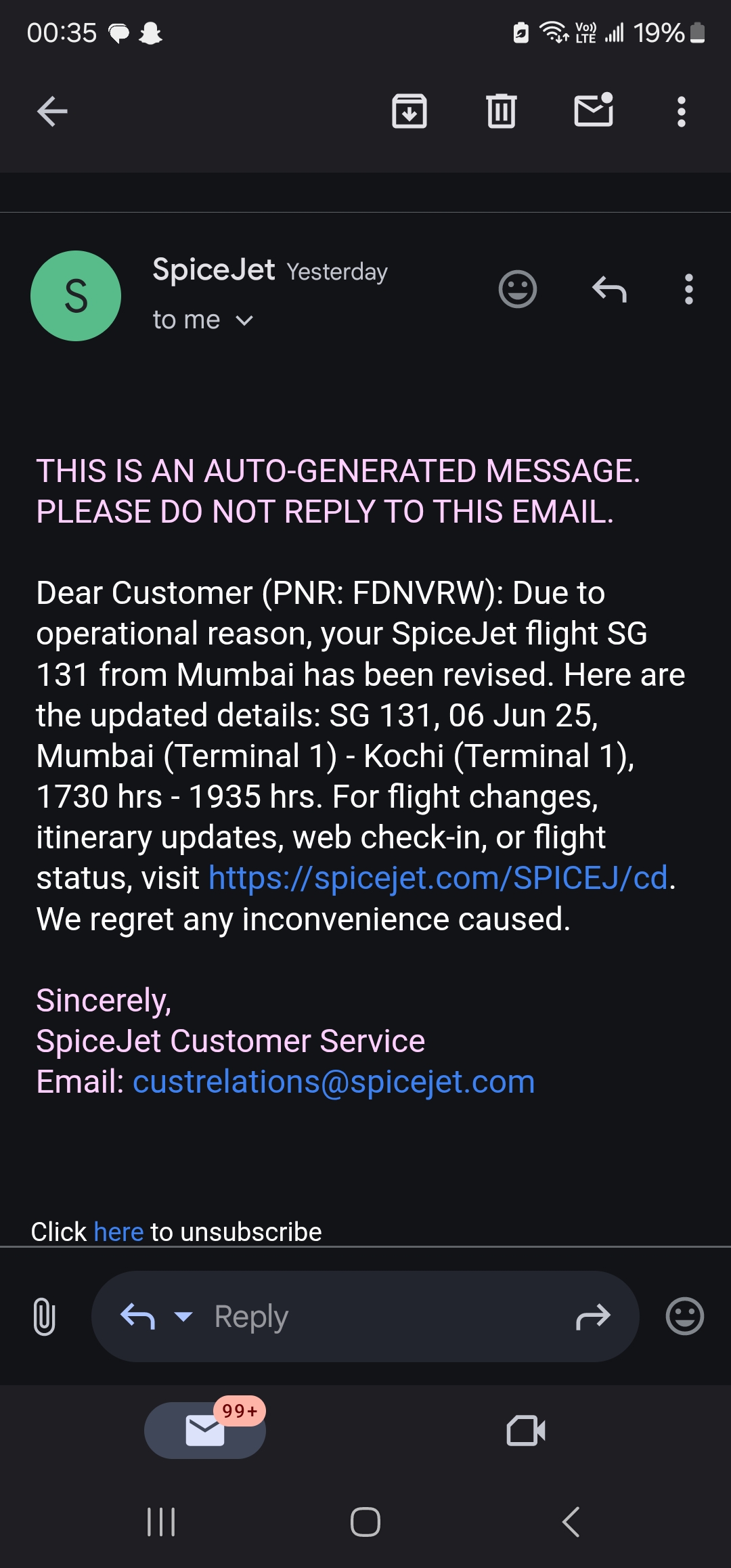Email custrelations@spicejet.com

[x=334, y=1081]
